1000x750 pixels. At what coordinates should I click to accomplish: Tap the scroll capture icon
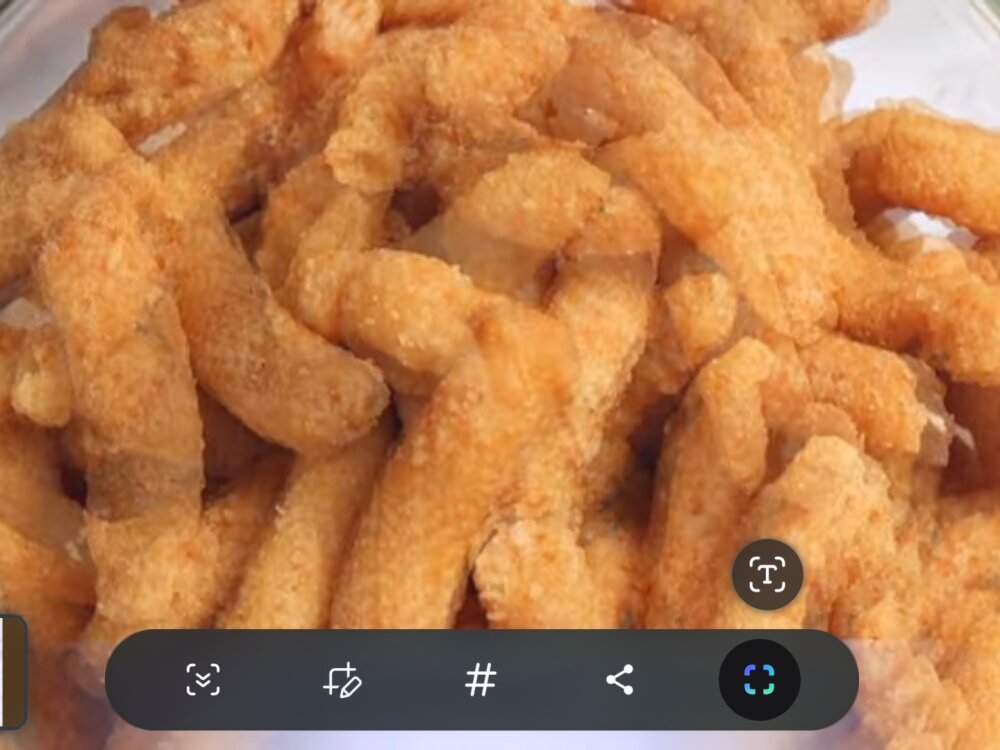(x=203, y=680)
